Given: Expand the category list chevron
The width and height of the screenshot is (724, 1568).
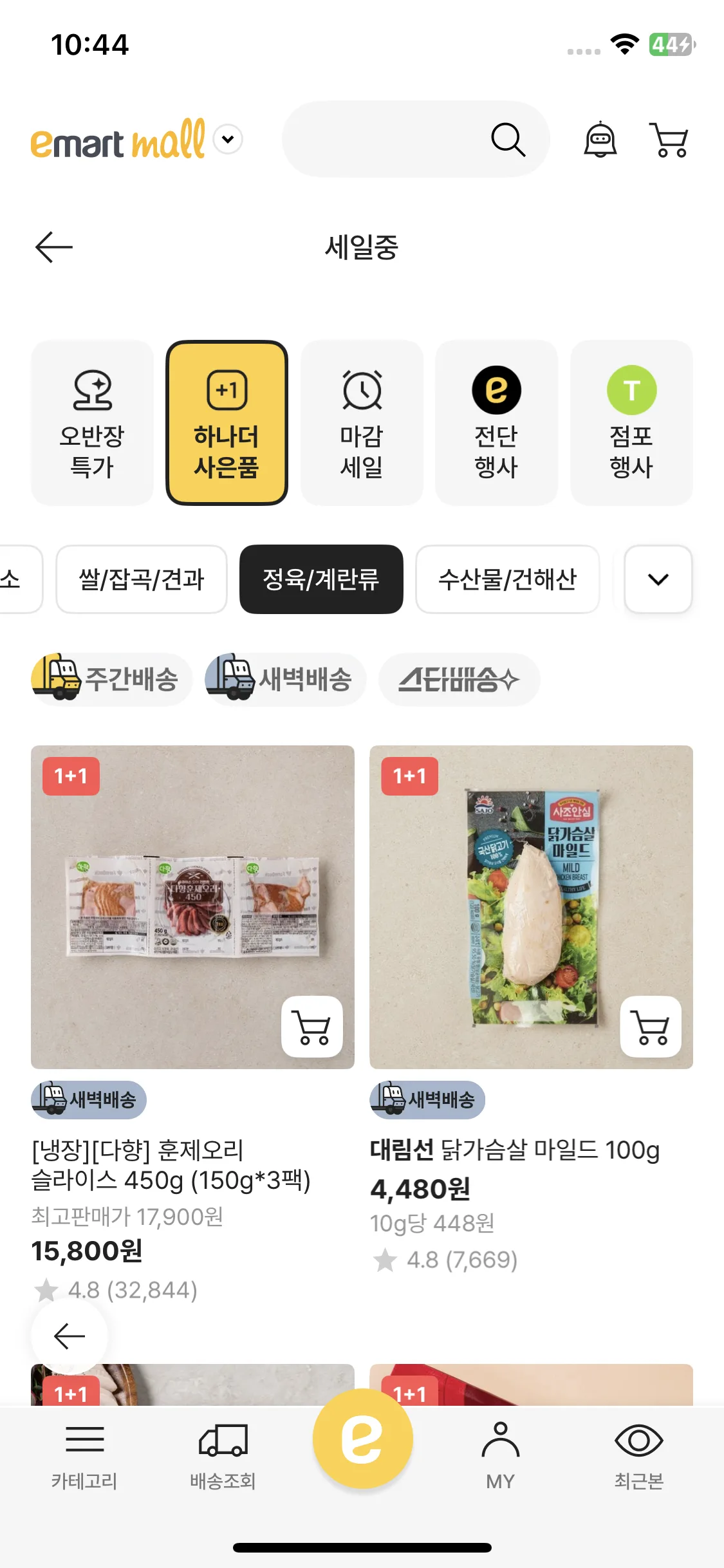Looking at the screenshot, I should (657, 579).
